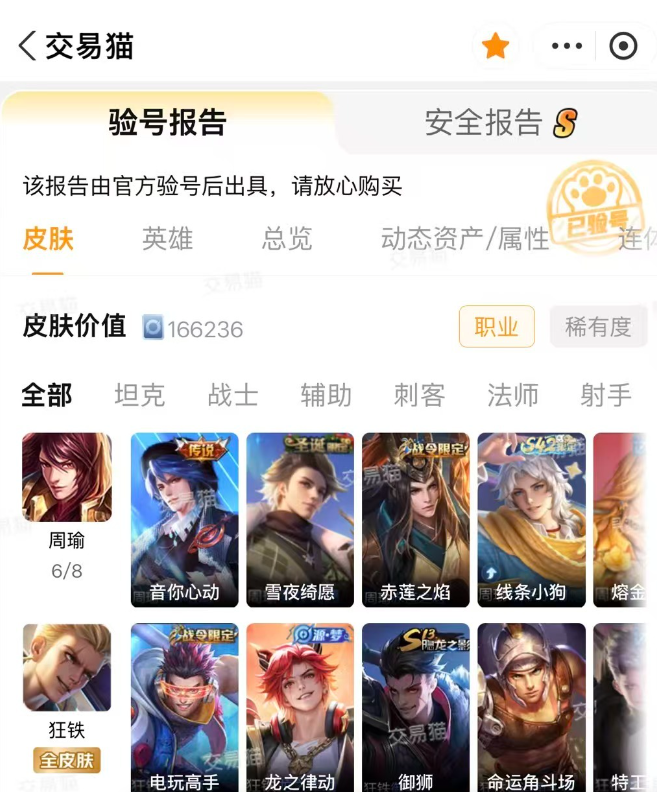Switch to 安全报告 tab

tap(501, 123)
